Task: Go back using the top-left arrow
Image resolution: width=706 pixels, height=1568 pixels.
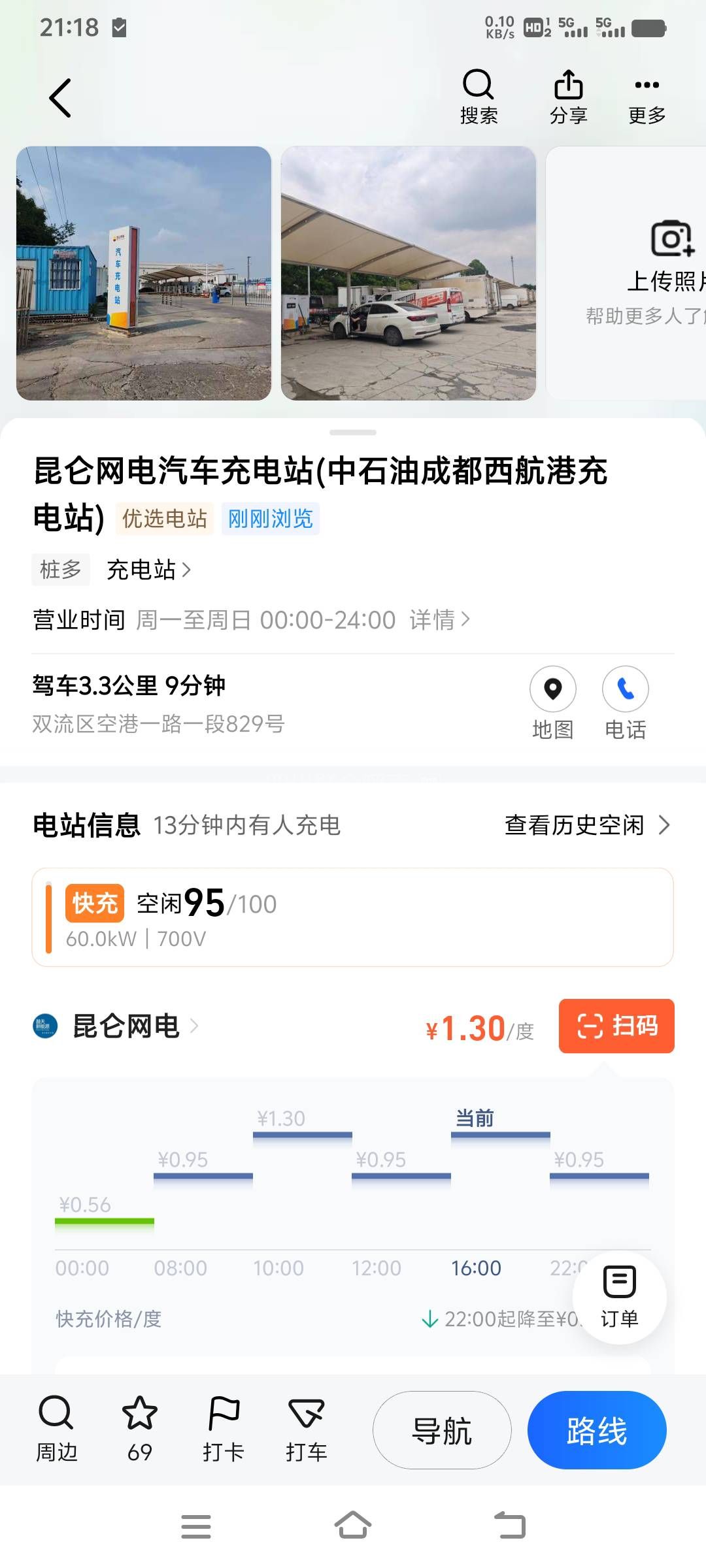Action: point(60,98)
